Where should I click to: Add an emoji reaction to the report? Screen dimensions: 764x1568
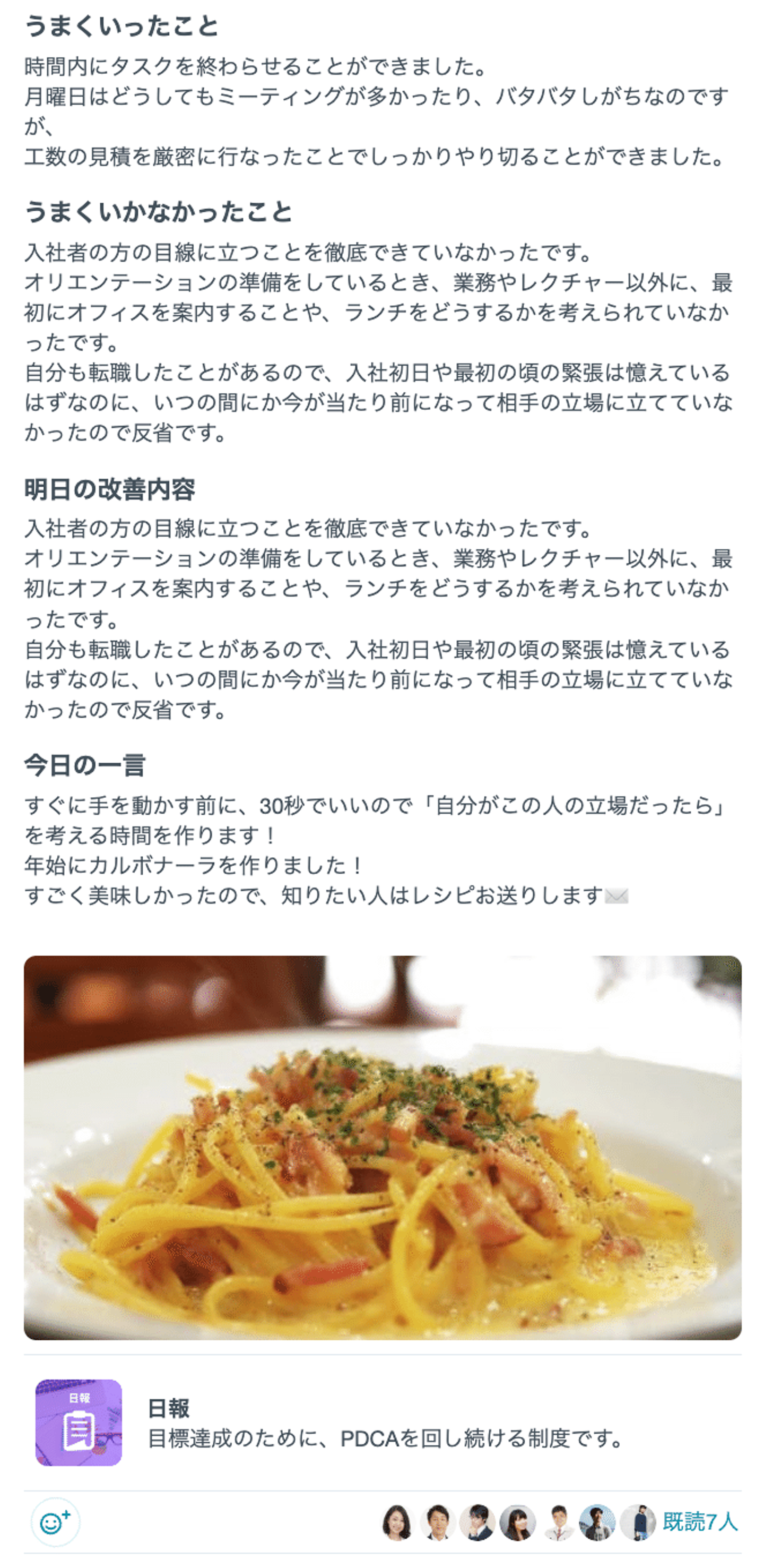55,1522
